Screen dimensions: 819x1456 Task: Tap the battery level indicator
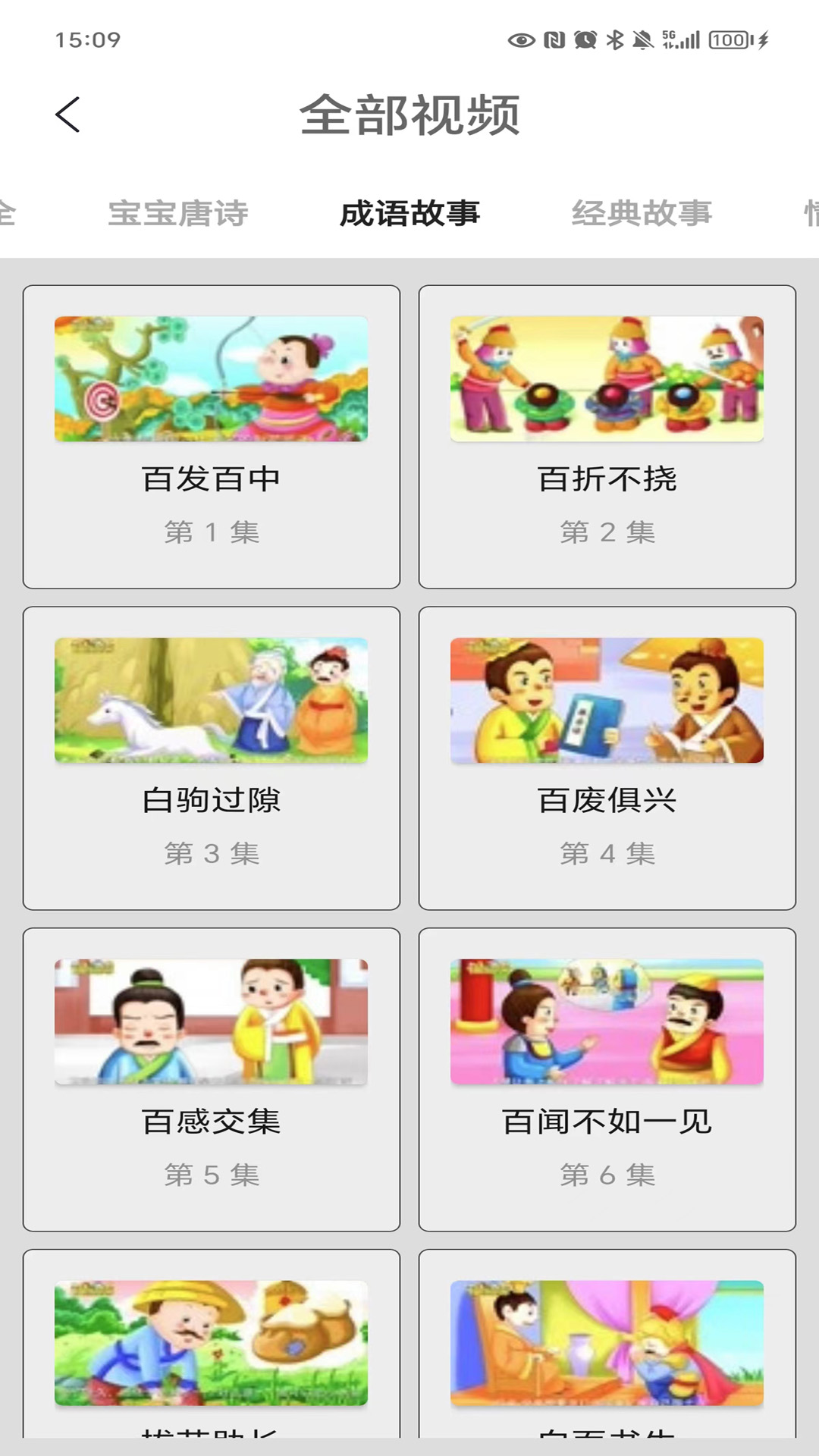728,39
